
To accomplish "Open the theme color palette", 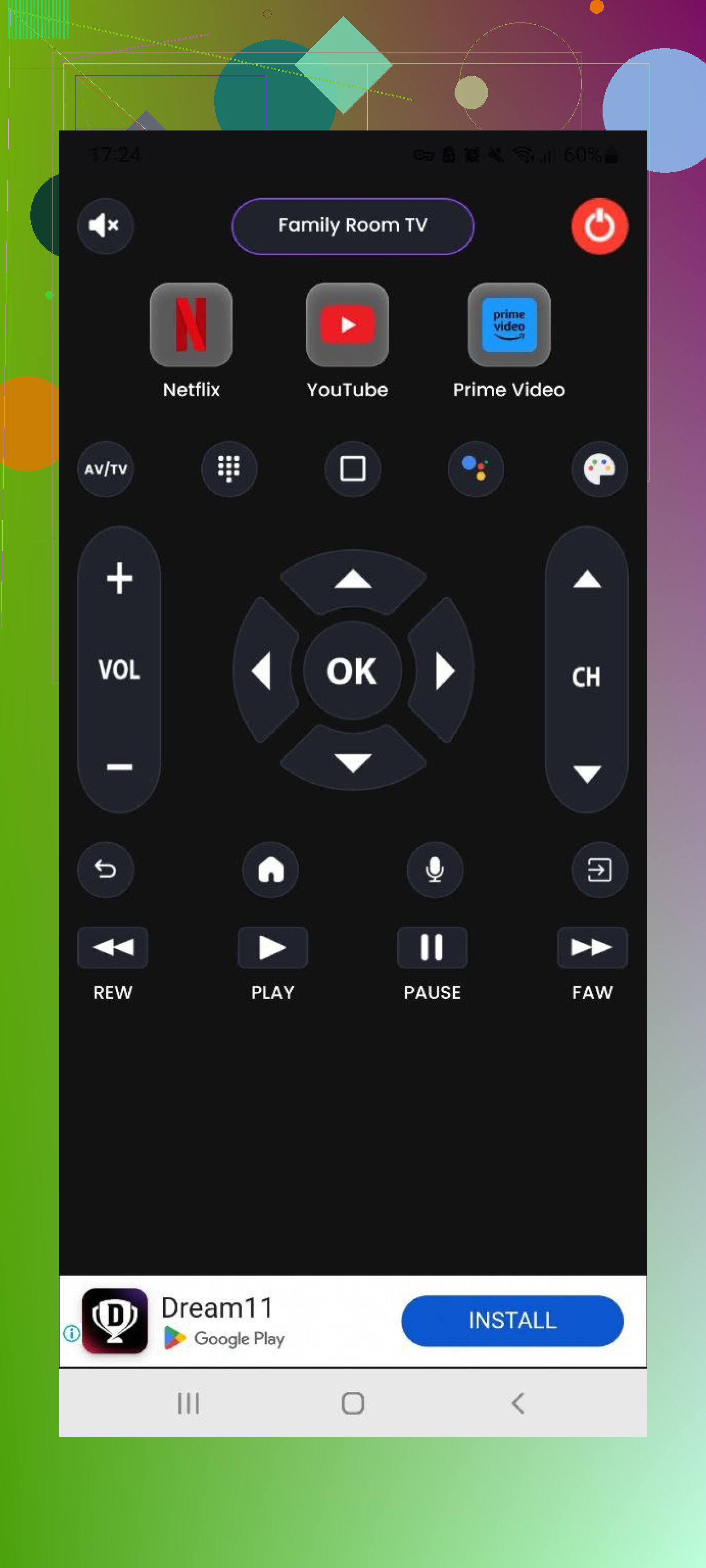I will click(x=599, y=469).
